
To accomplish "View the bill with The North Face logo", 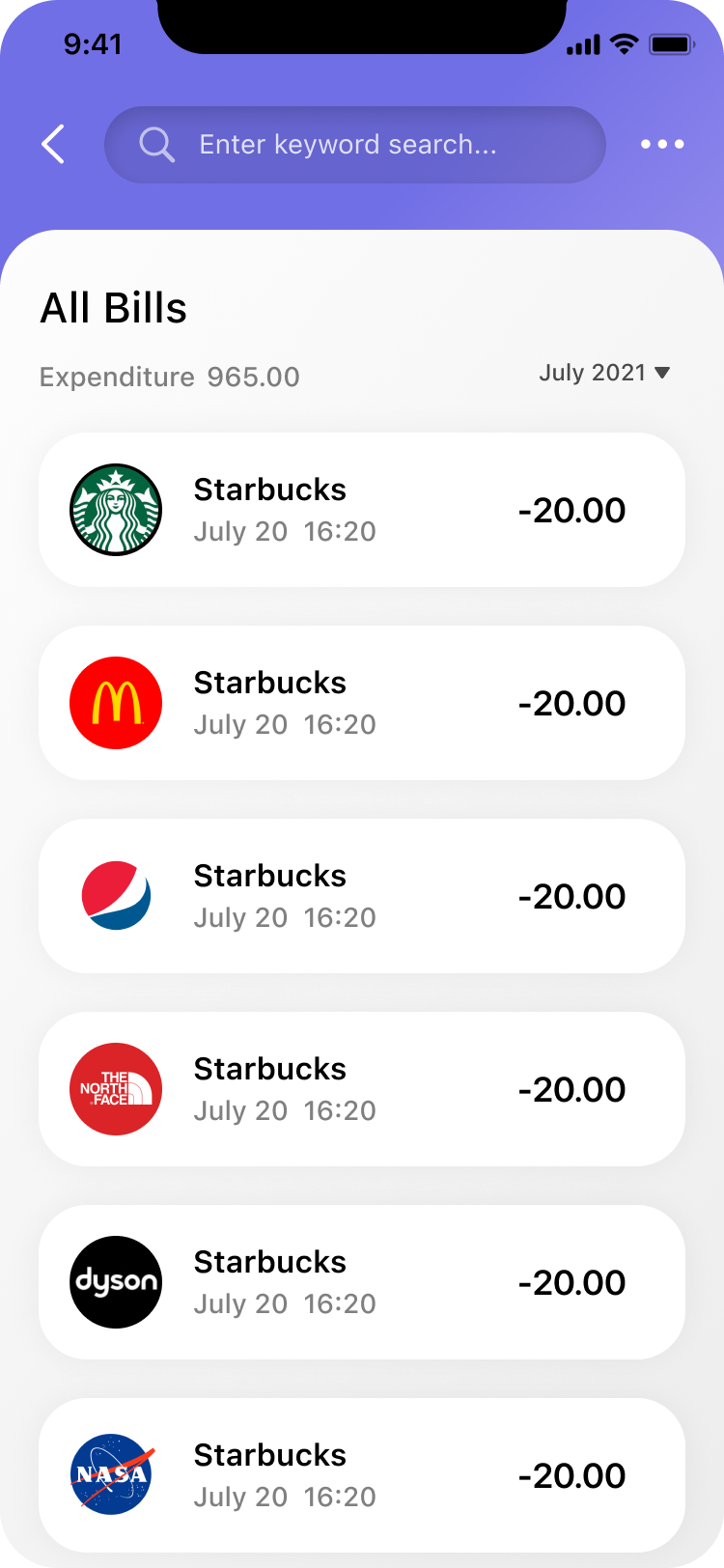I will point(362,1089).
